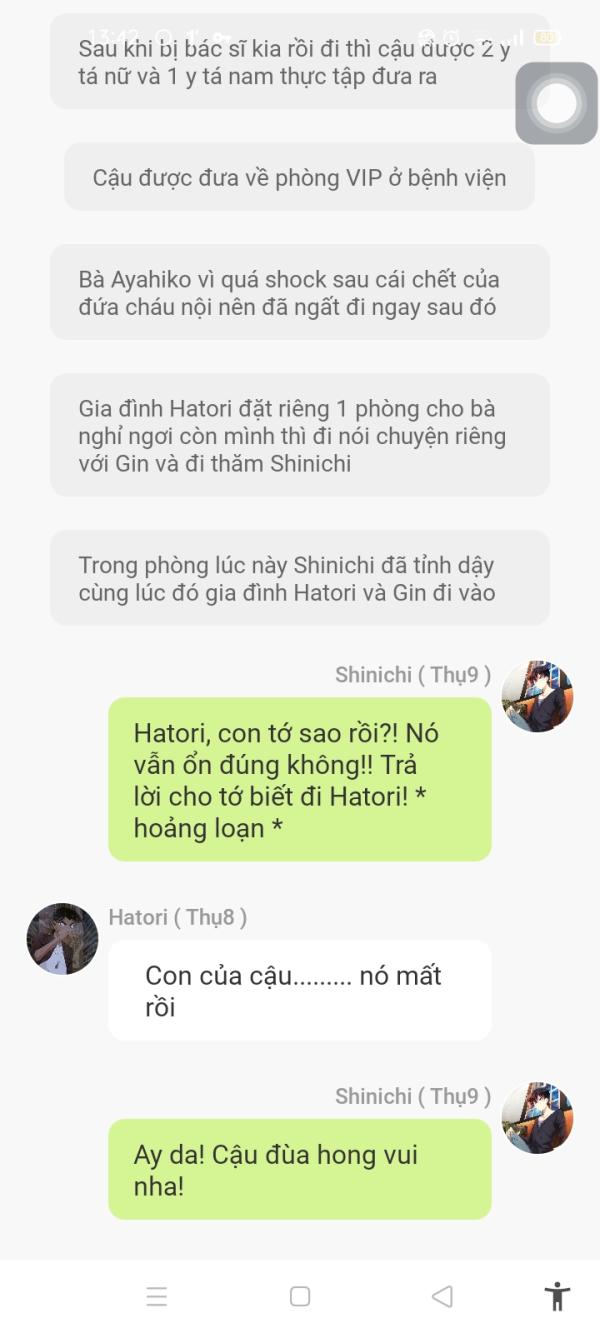Open the accessibility shortcut icon
This screenshot has width=600, height=1333.
click(x=557, y=1296)
